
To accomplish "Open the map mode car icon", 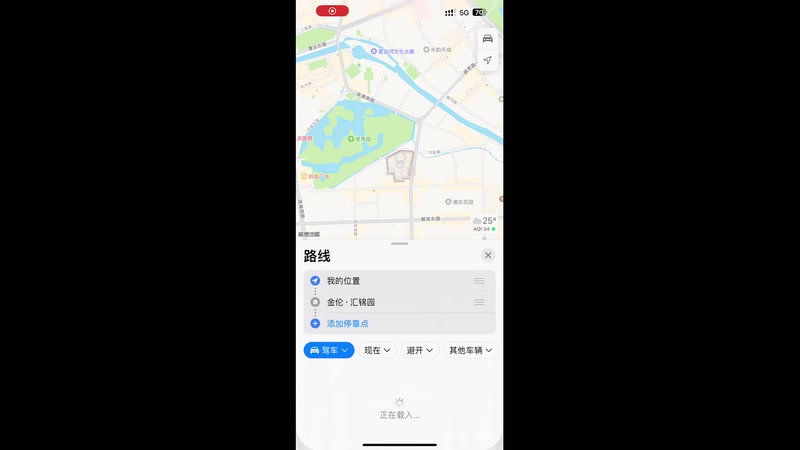I will 487,38.
